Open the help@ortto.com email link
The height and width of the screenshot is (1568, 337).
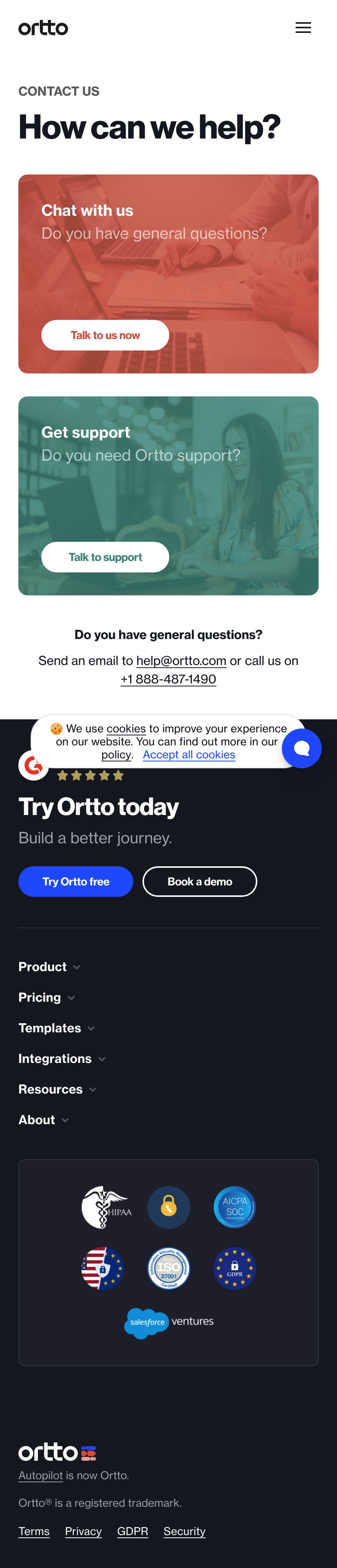point(181,660)
